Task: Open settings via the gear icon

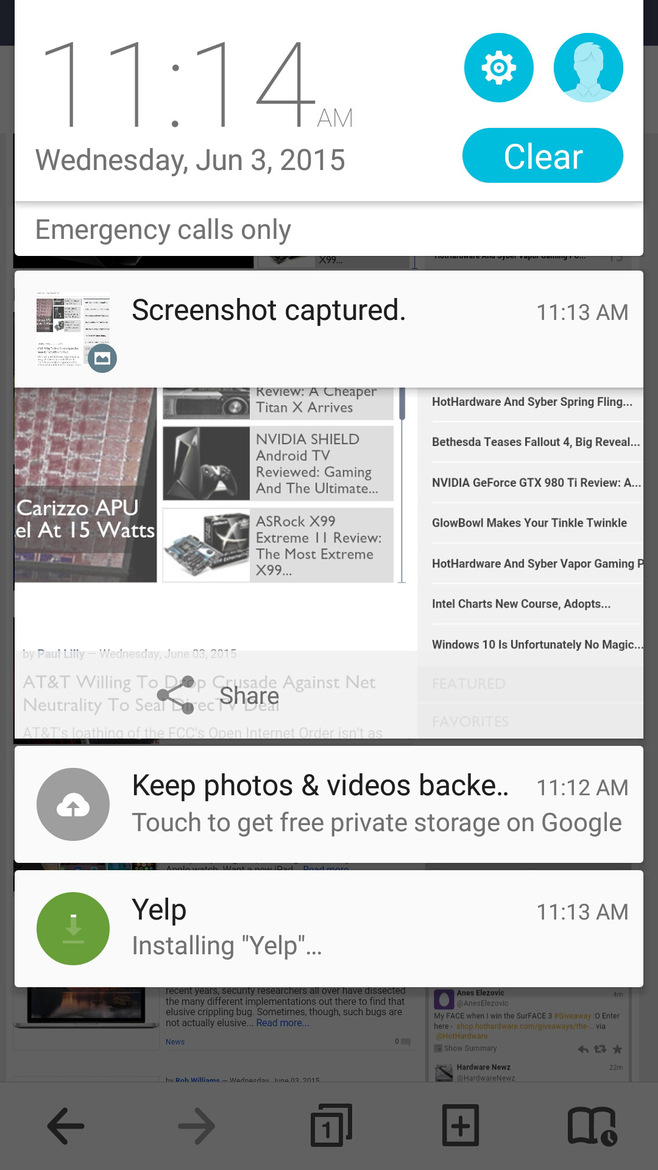Action: pyautogui.click(x=498, y=68)
